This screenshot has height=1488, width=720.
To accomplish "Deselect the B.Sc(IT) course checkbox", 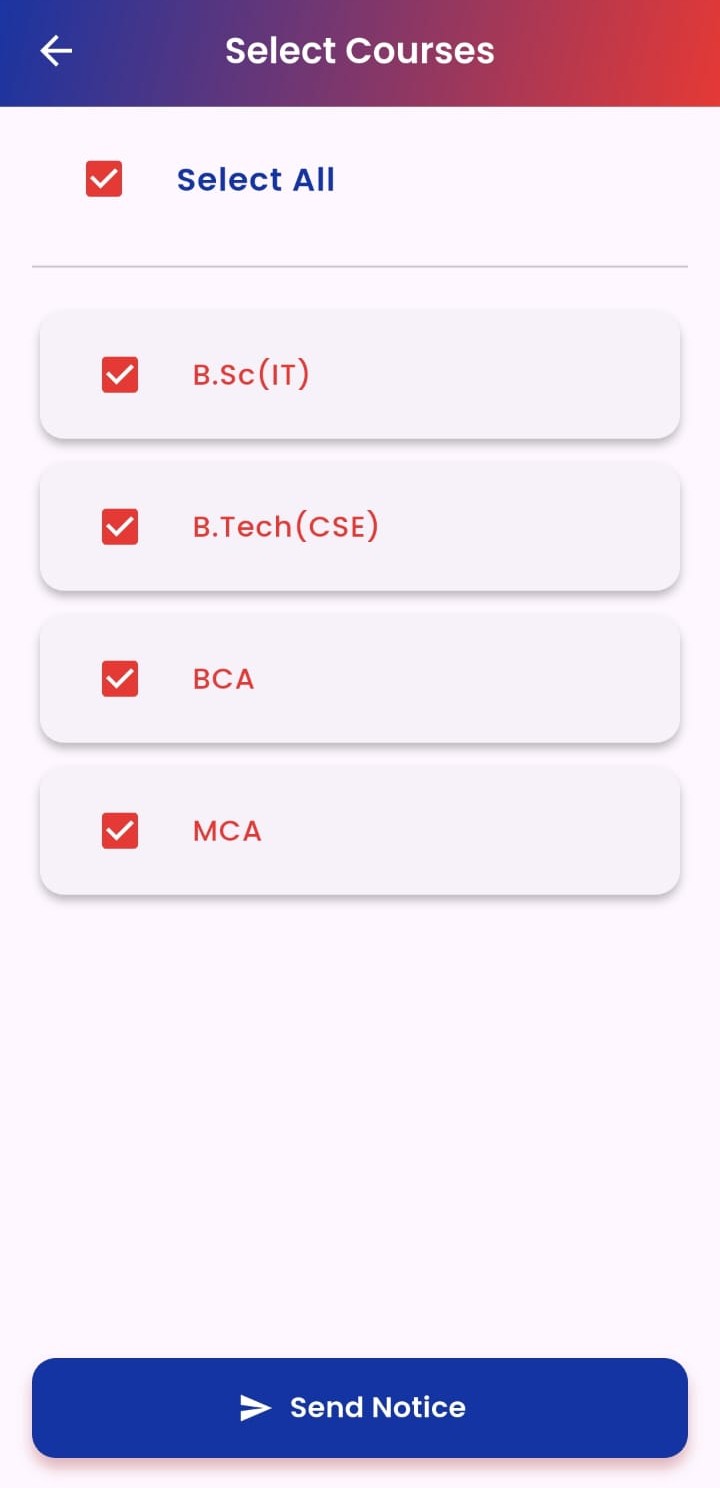I will [x=120, y=375].
